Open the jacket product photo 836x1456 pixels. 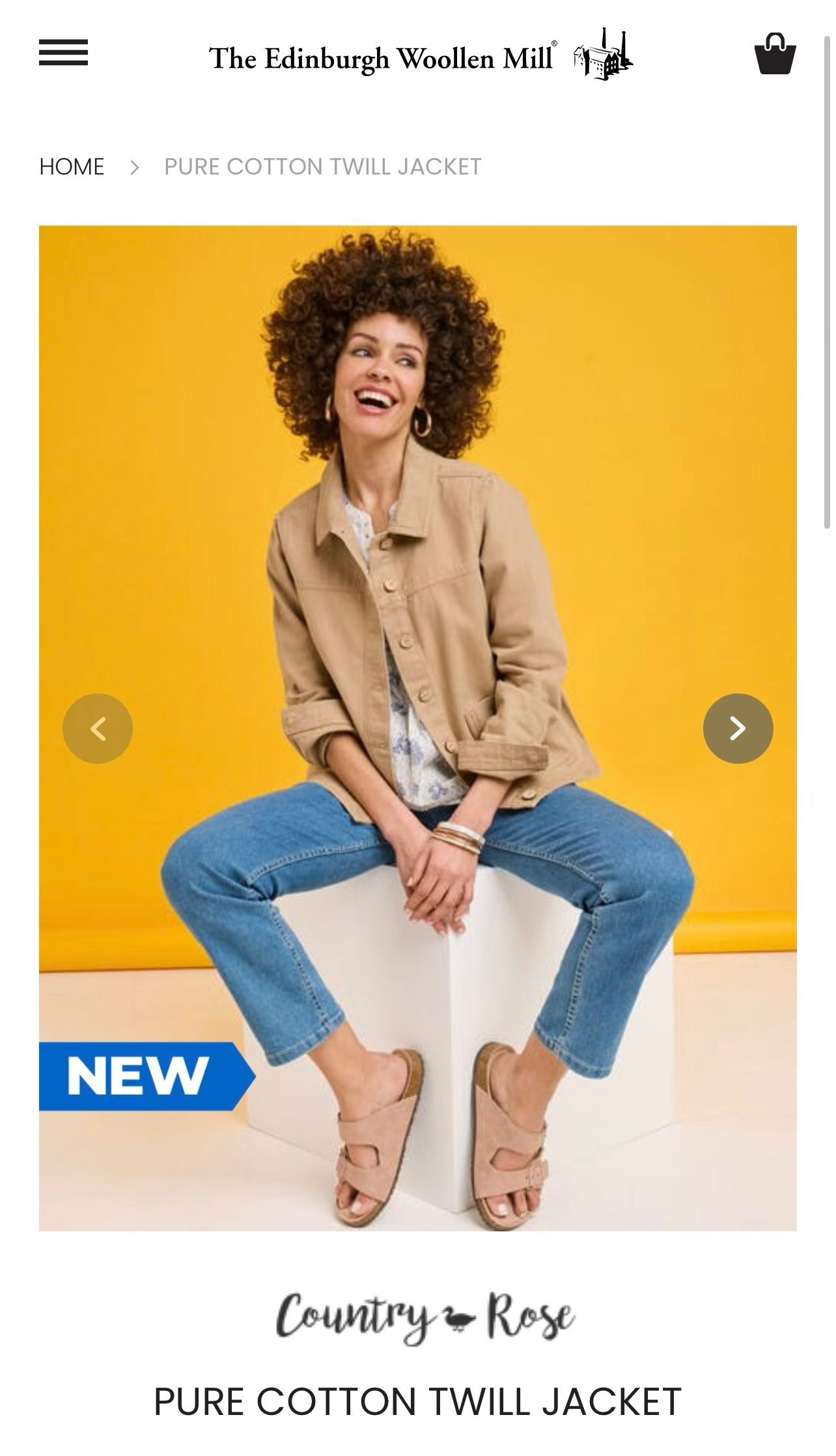(418, 728)
